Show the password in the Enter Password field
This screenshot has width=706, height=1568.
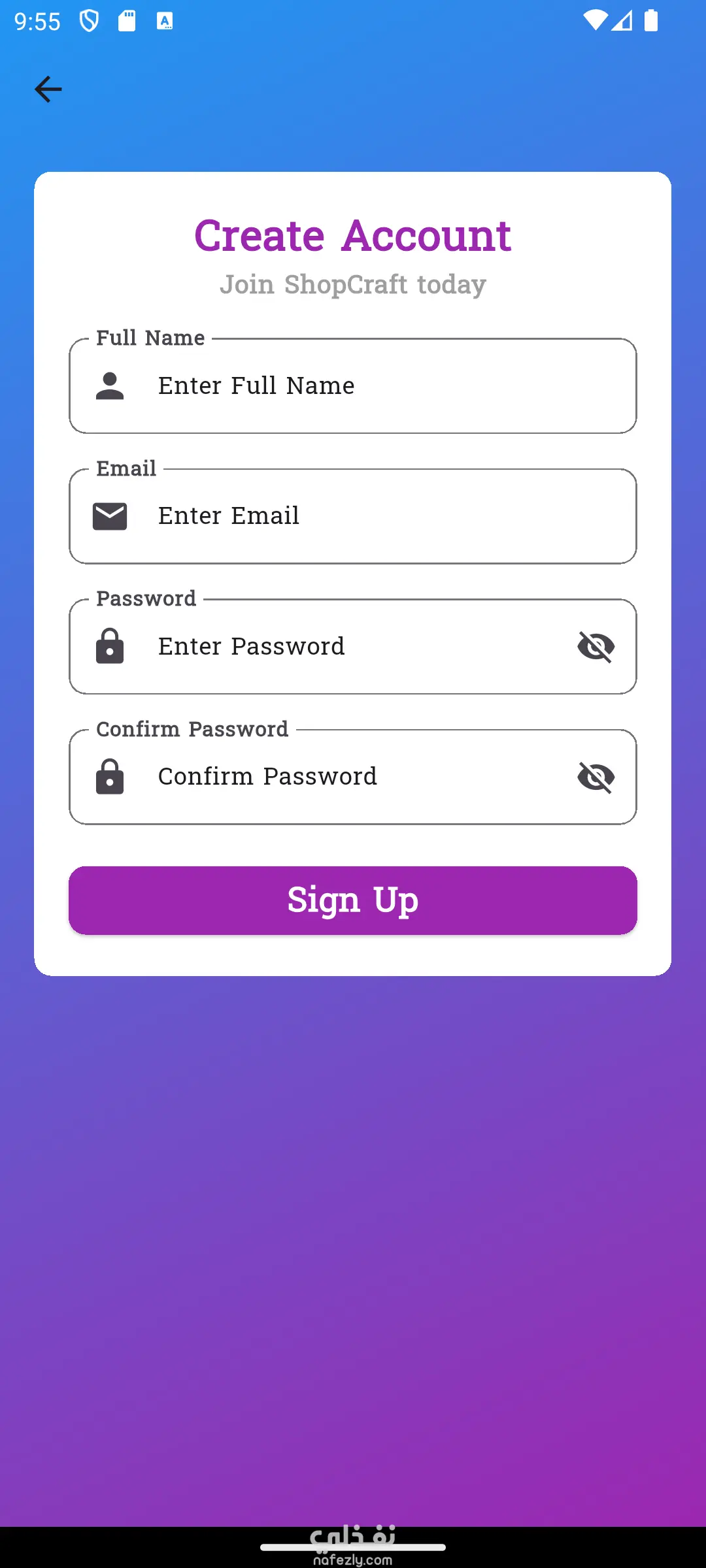[596, 647]
